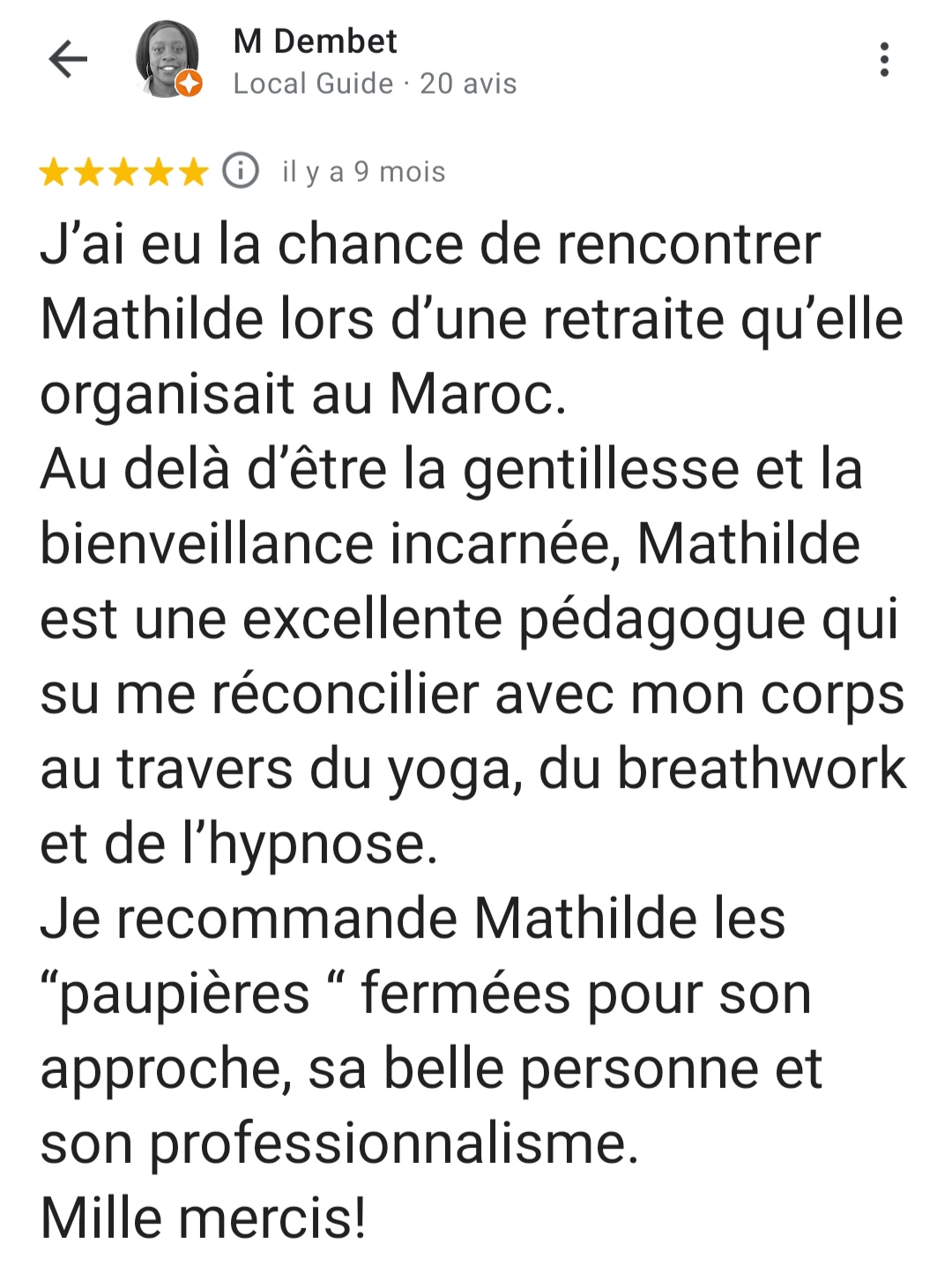This screenshot has height=1267, width=952.
Task: View reviewer M Dembet's profile name
Action: click(315, 41)
